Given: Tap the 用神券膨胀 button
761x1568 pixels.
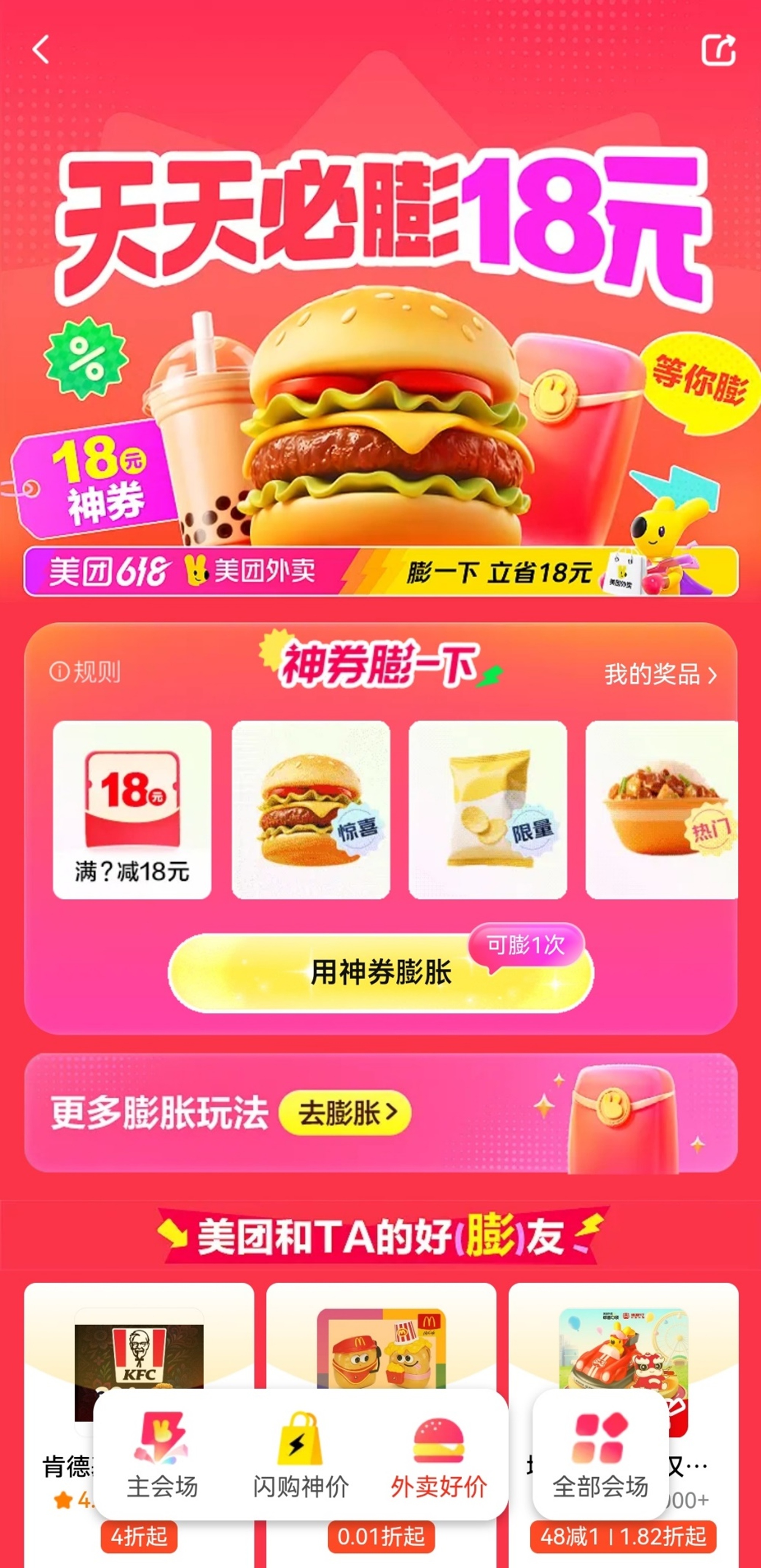Looking at the screenshot, I should point(380,972).
